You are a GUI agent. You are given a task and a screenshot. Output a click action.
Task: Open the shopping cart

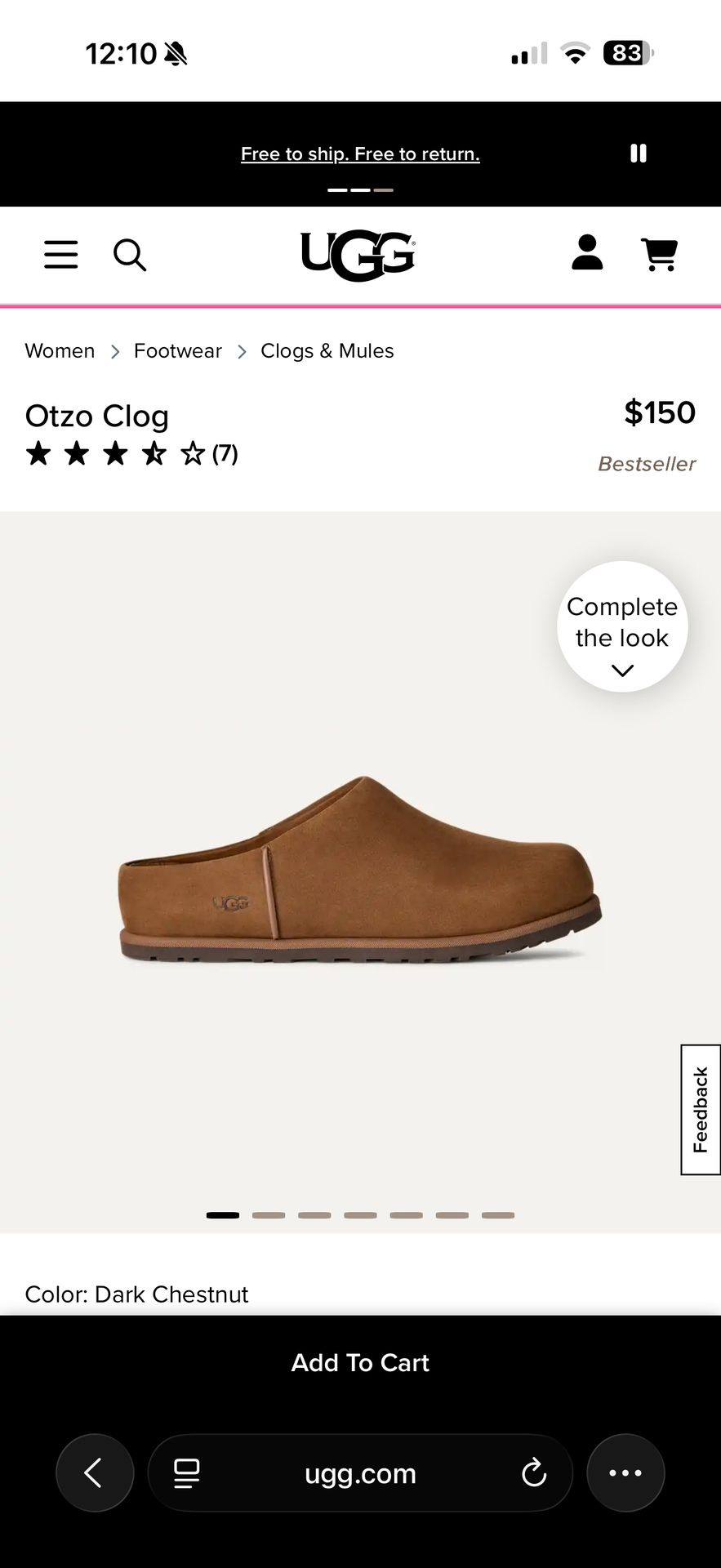[x=659, y=254]
